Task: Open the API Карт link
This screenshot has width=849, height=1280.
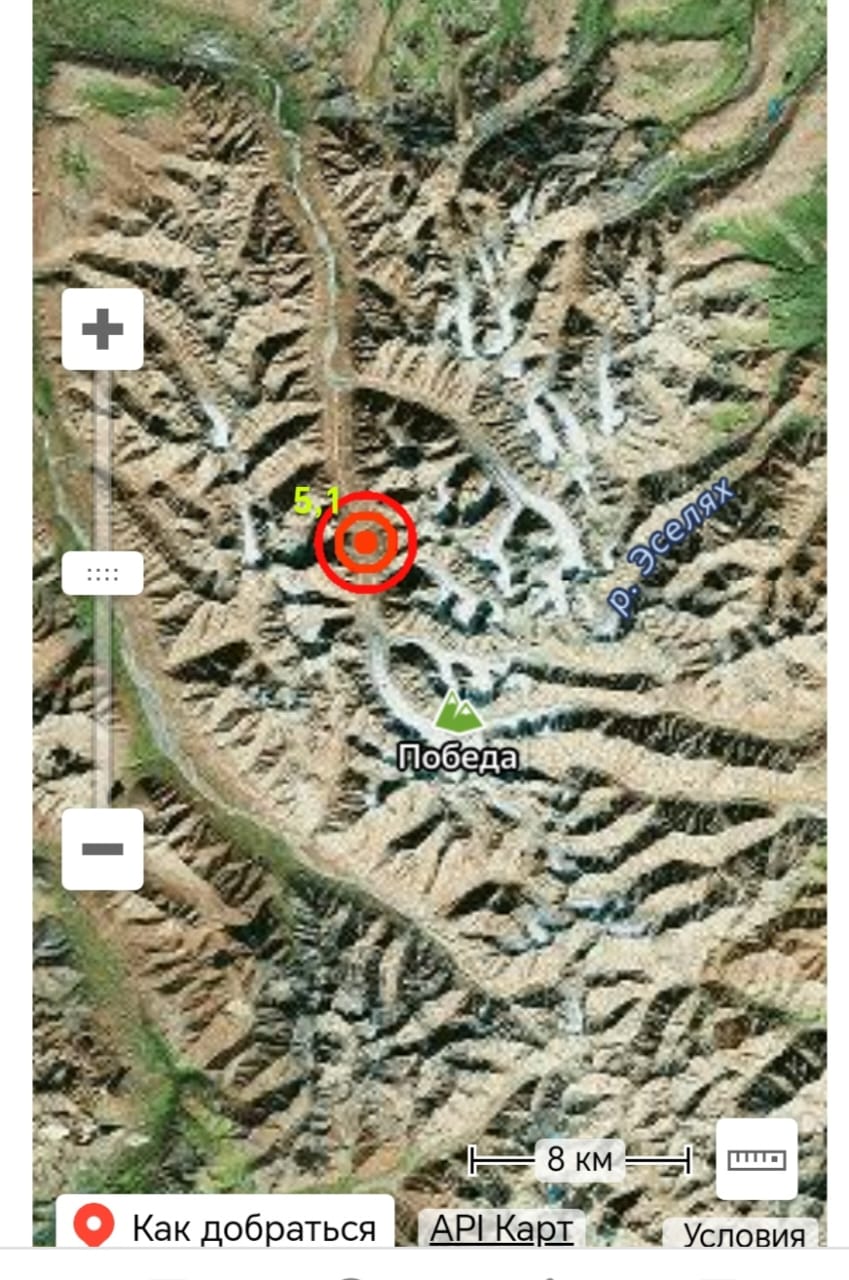Action: point(501,1229)
